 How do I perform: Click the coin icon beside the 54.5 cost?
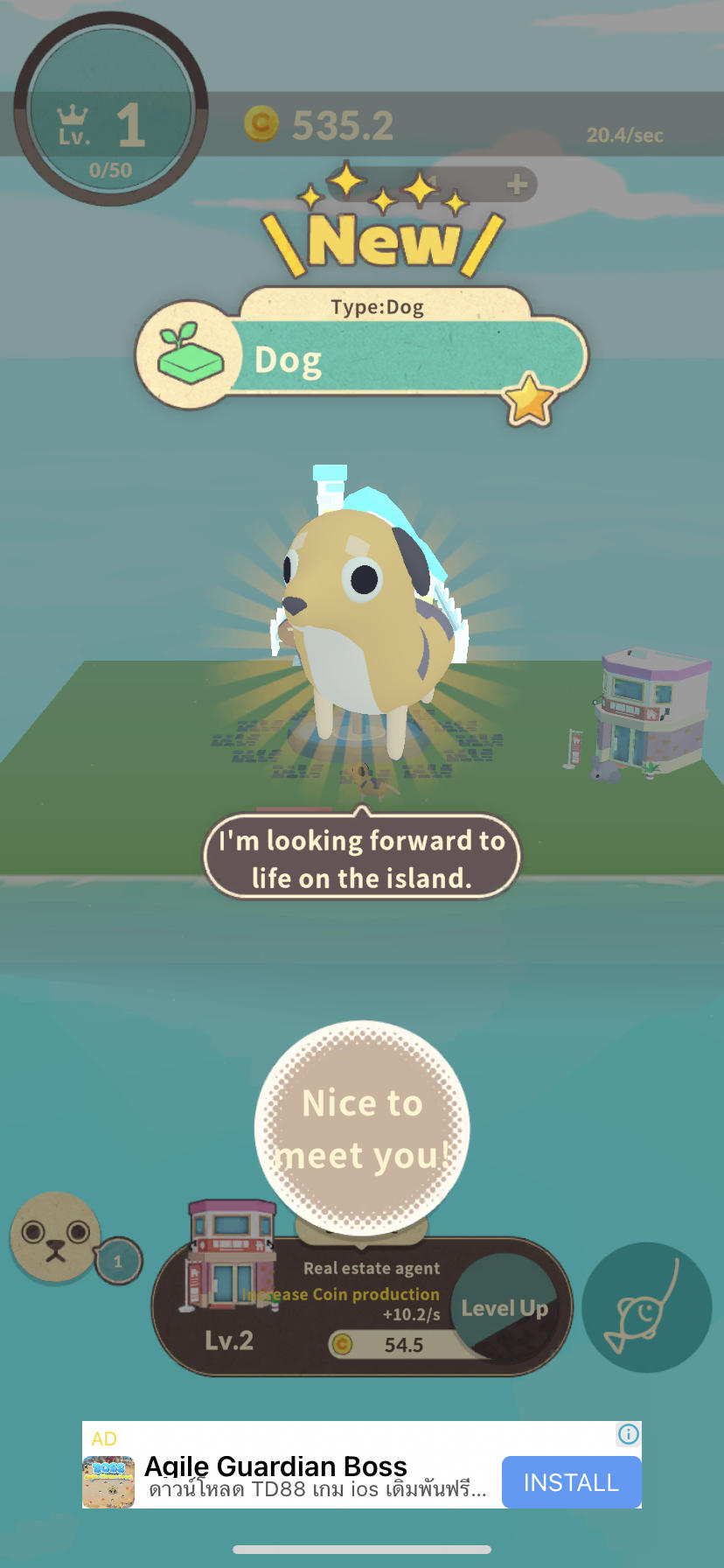[342, 1346]
